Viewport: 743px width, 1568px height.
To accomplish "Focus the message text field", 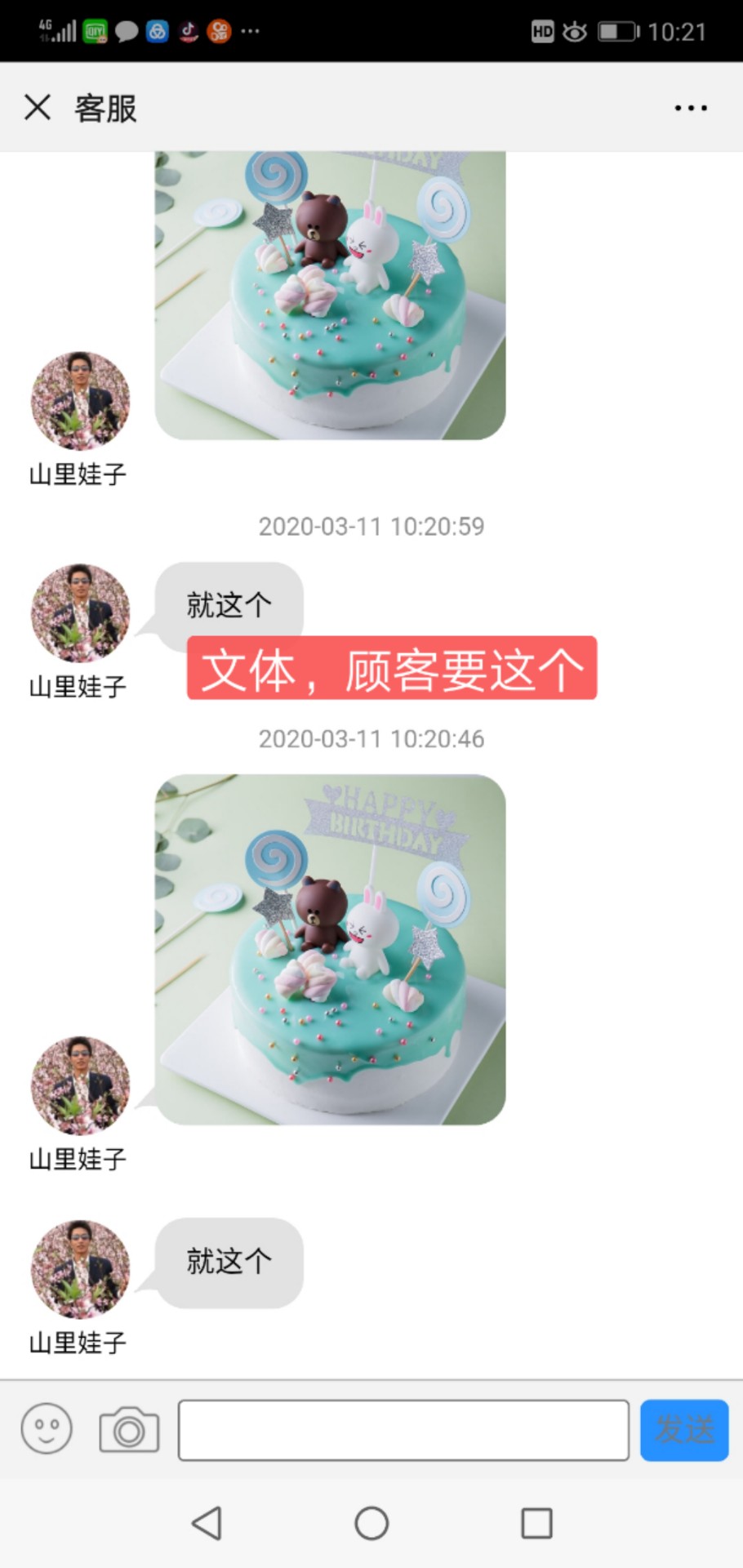I will click(403, 1430).
